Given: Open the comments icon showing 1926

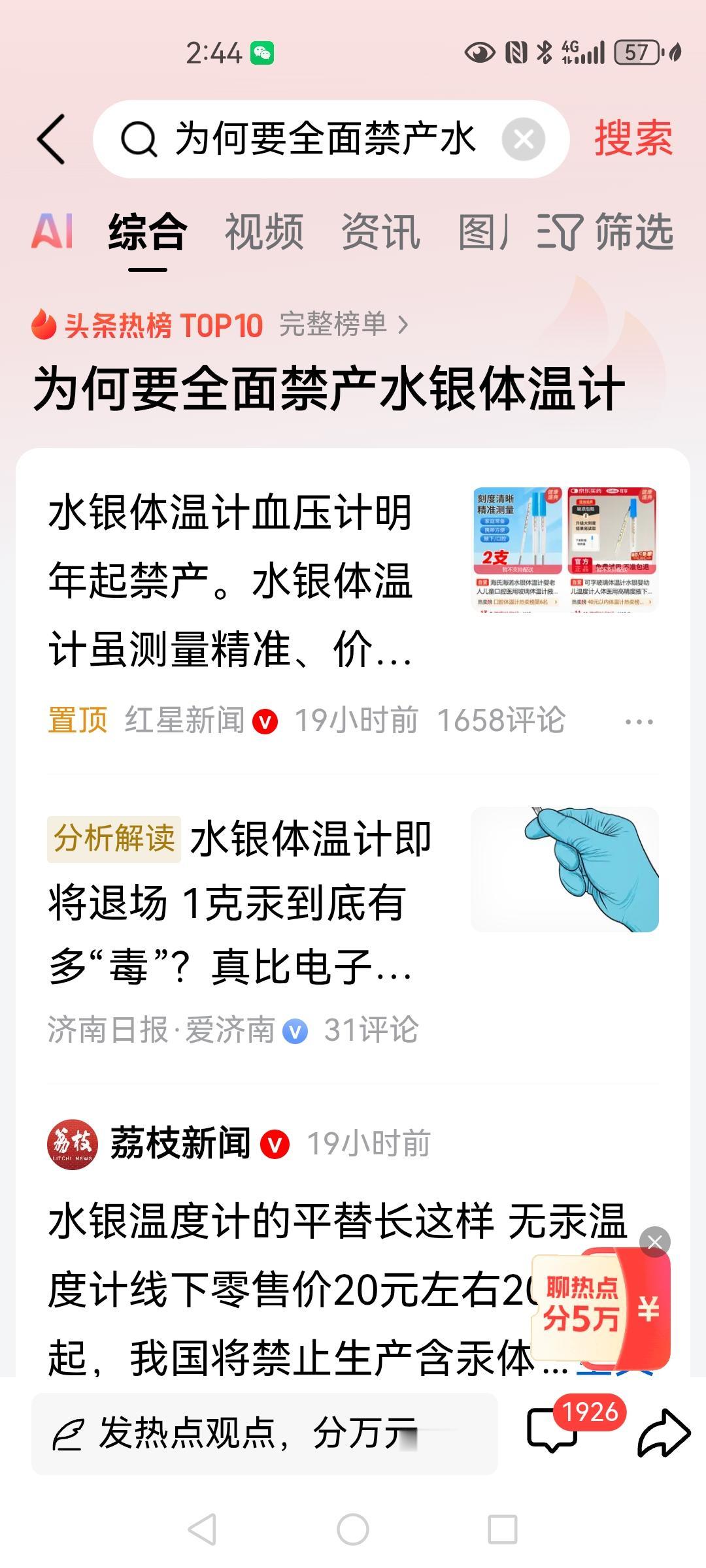Looking at the screenshot, I should click(x=552, y=1428).
